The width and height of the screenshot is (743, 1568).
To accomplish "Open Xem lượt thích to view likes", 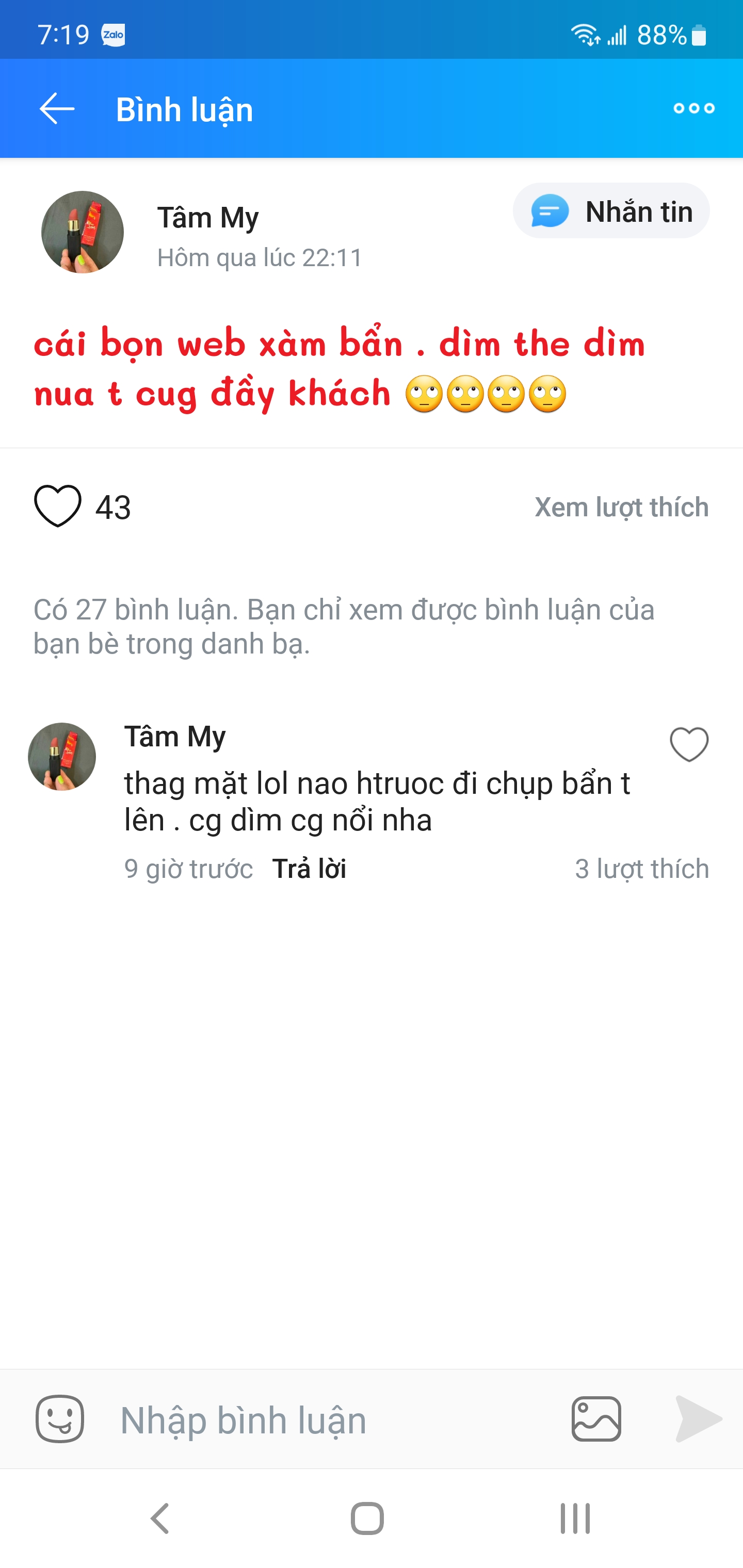I will [621, 507].
